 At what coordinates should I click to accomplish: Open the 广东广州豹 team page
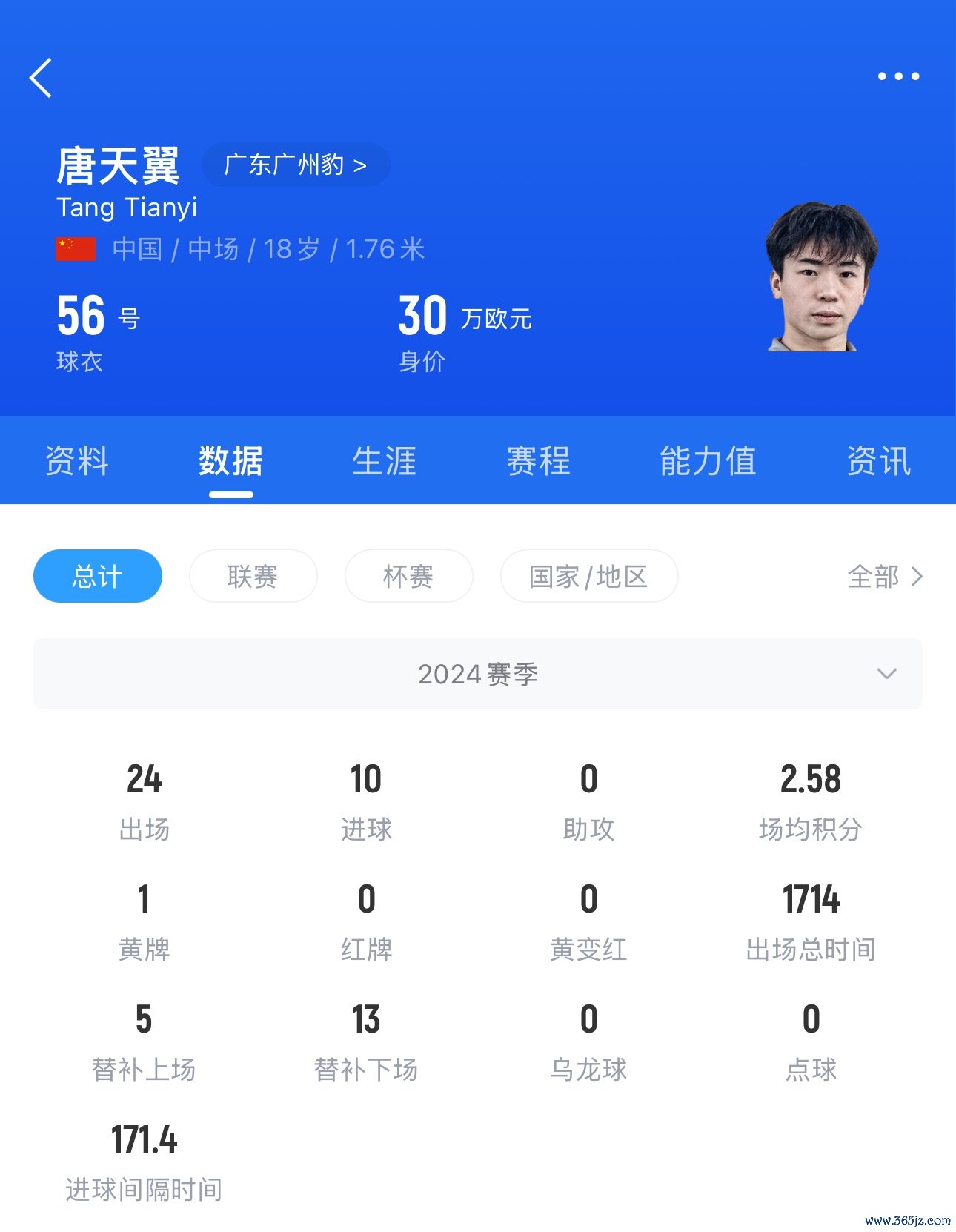[296, 165]
